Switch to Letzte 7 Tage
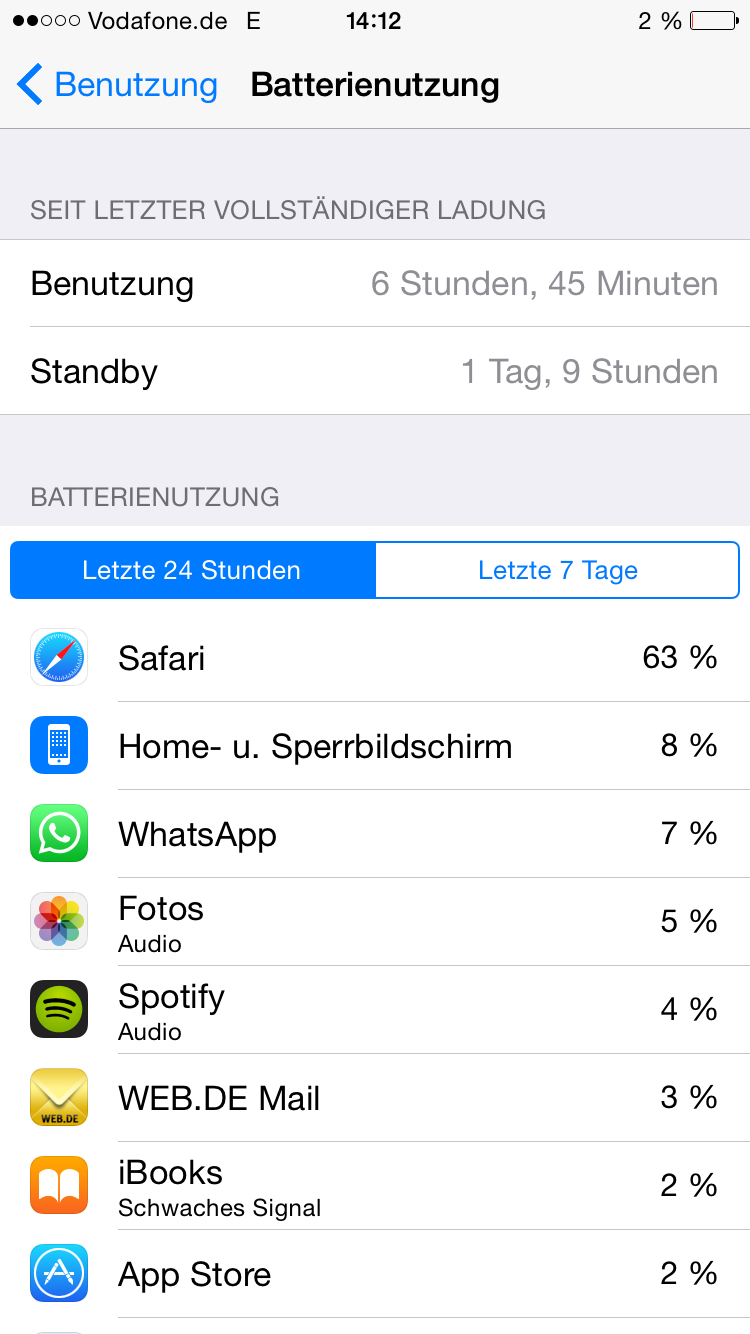750x1334 pixels. (558, 570)
